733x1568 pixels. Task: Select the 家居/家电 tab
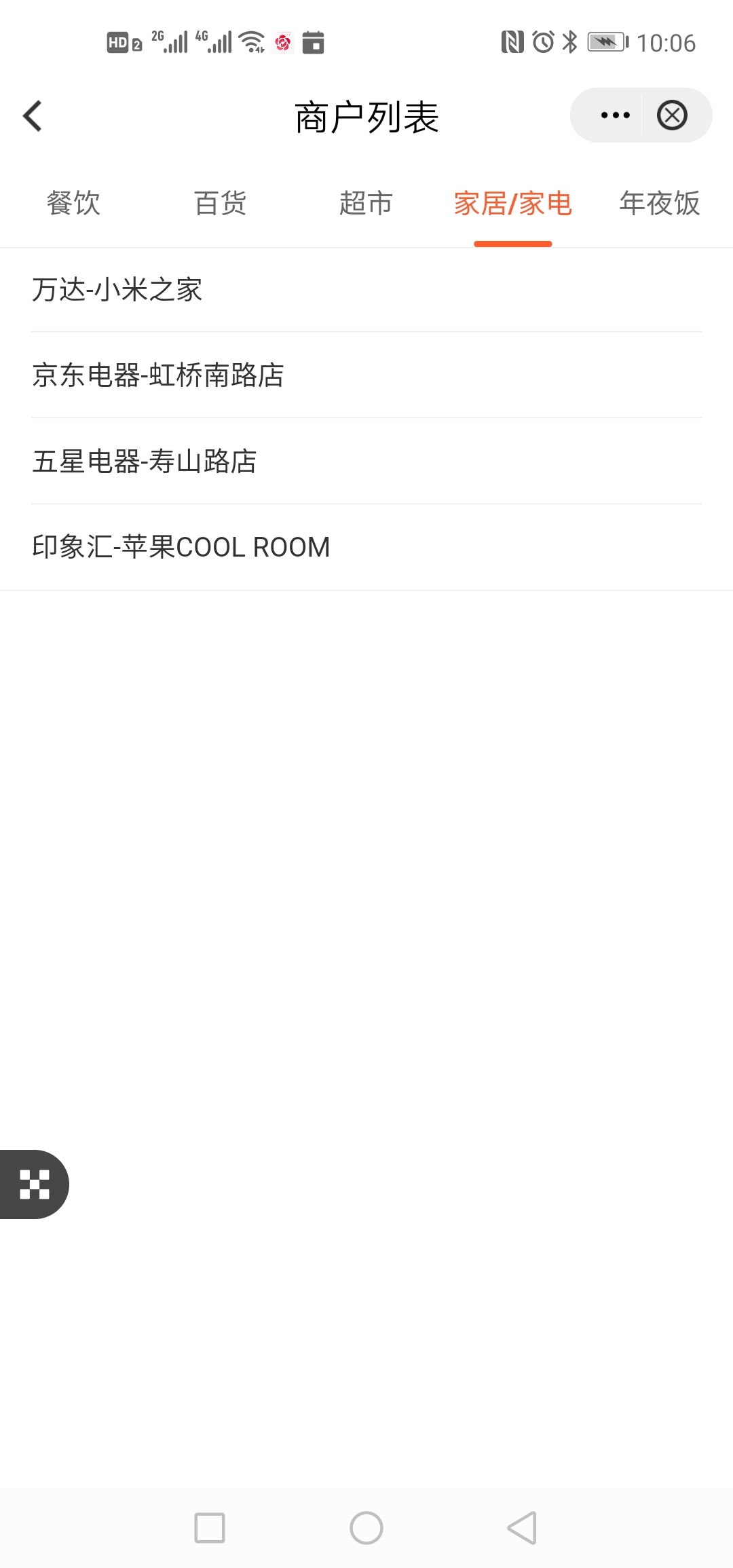tap(513, 203)
